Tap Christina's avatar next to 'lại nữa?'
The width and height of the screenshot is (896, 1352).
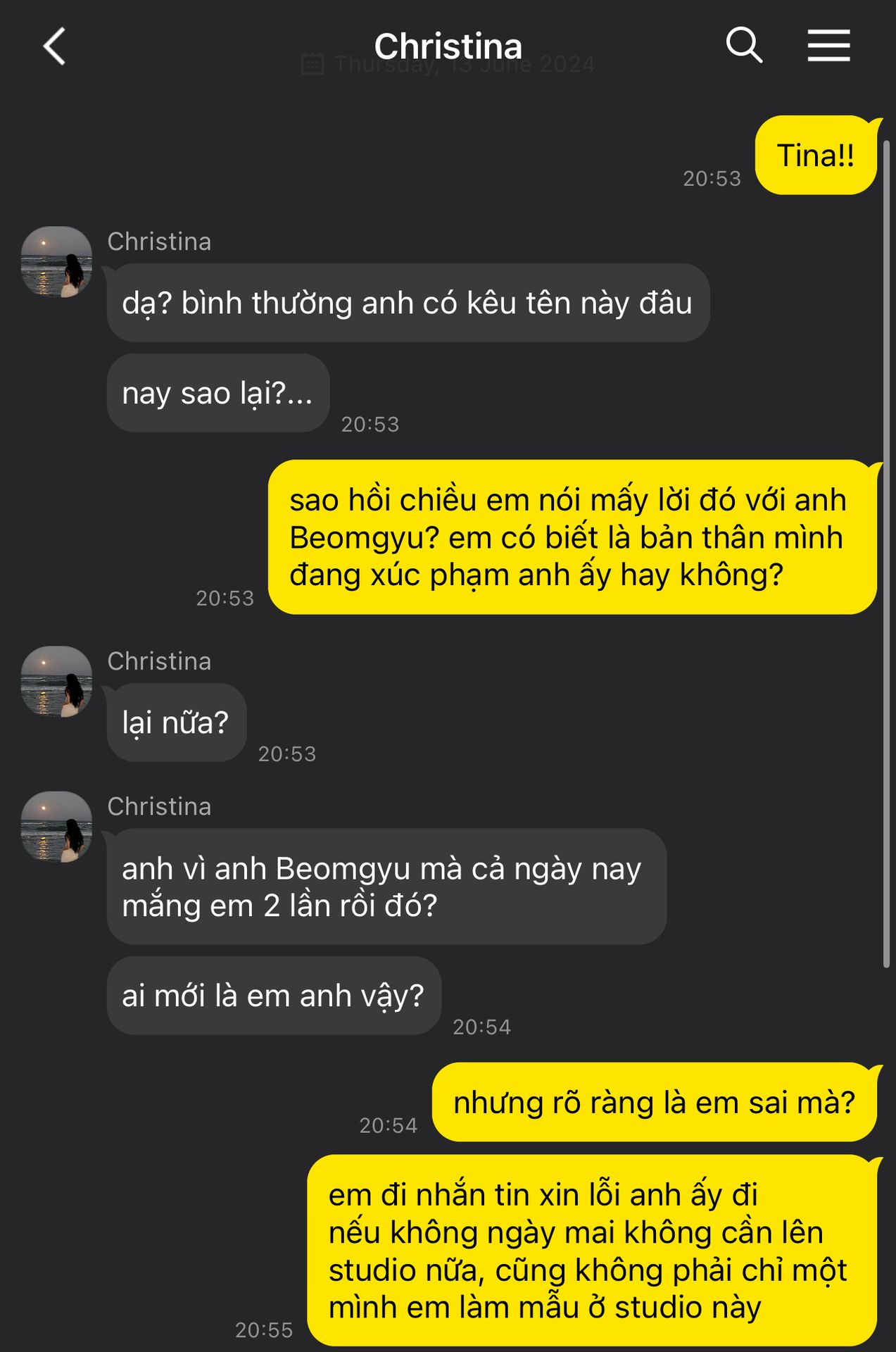pos(56,681)
